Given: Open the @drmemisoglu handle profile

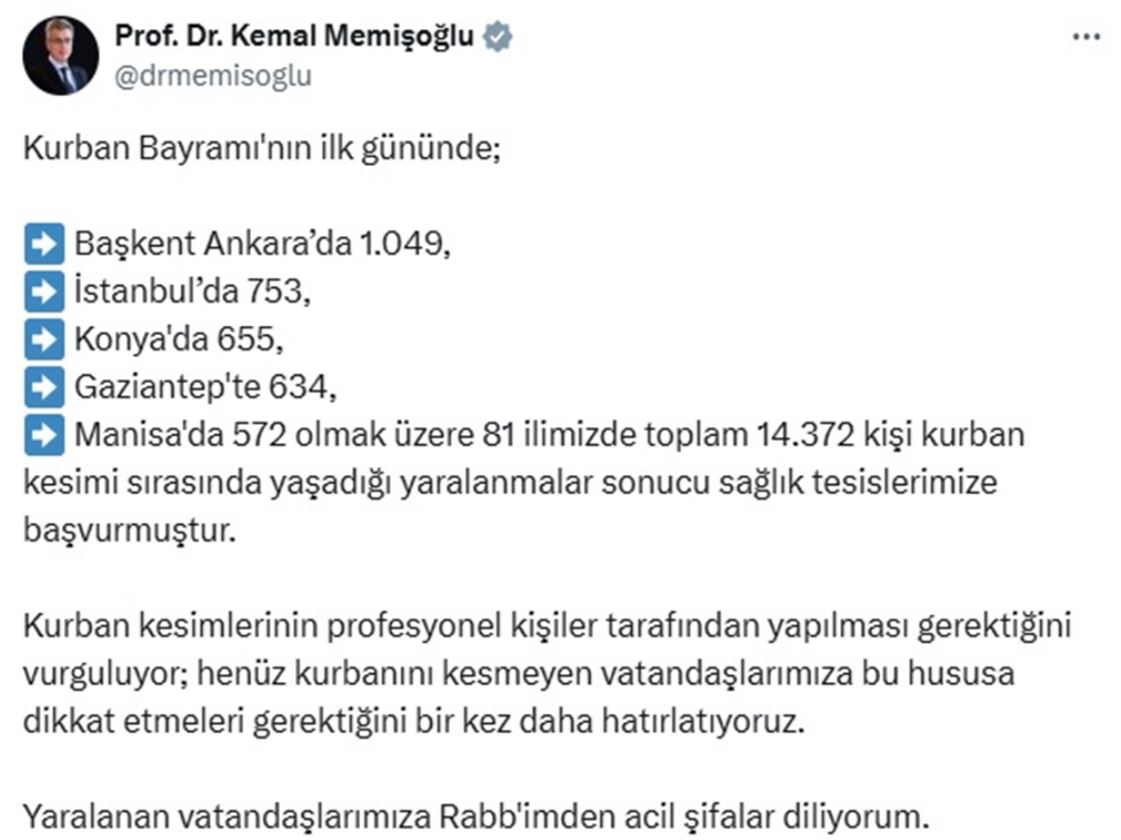Looking at the screenshot, I should click(213, 76).
